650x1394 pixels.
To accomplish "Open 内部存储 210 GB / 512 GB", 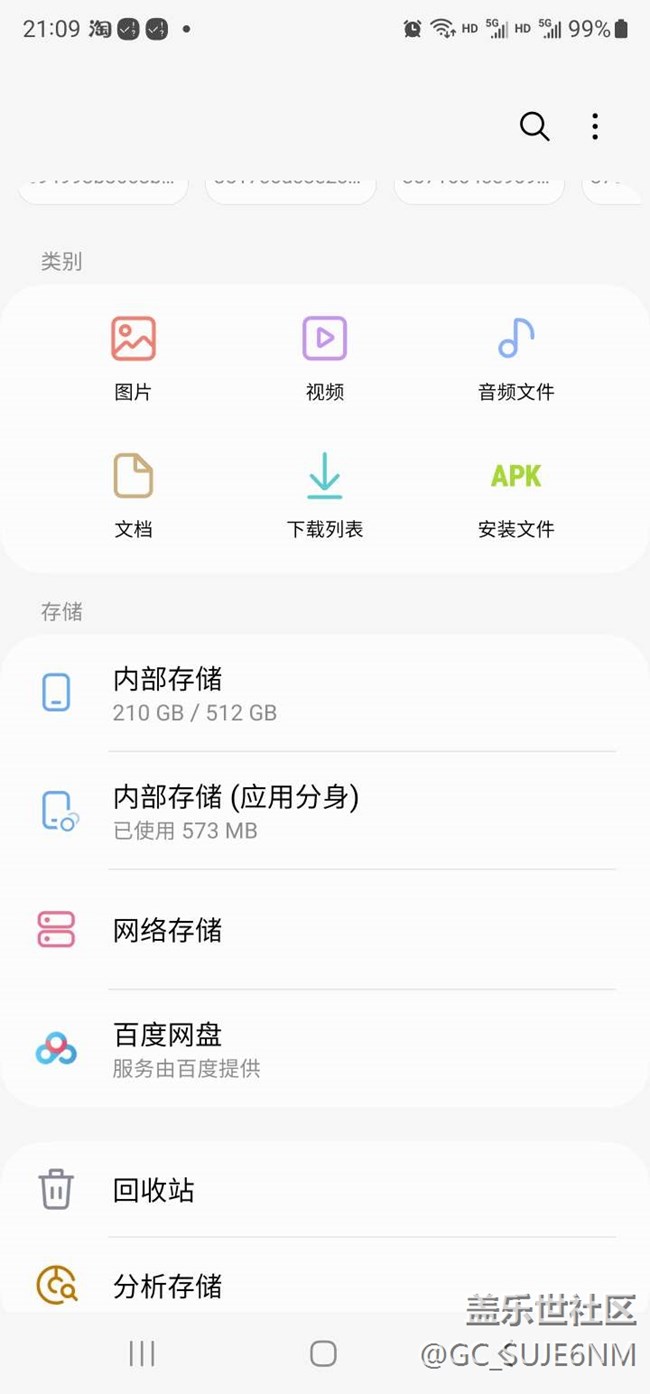I will pyautogui.click(x=325, y=693).
